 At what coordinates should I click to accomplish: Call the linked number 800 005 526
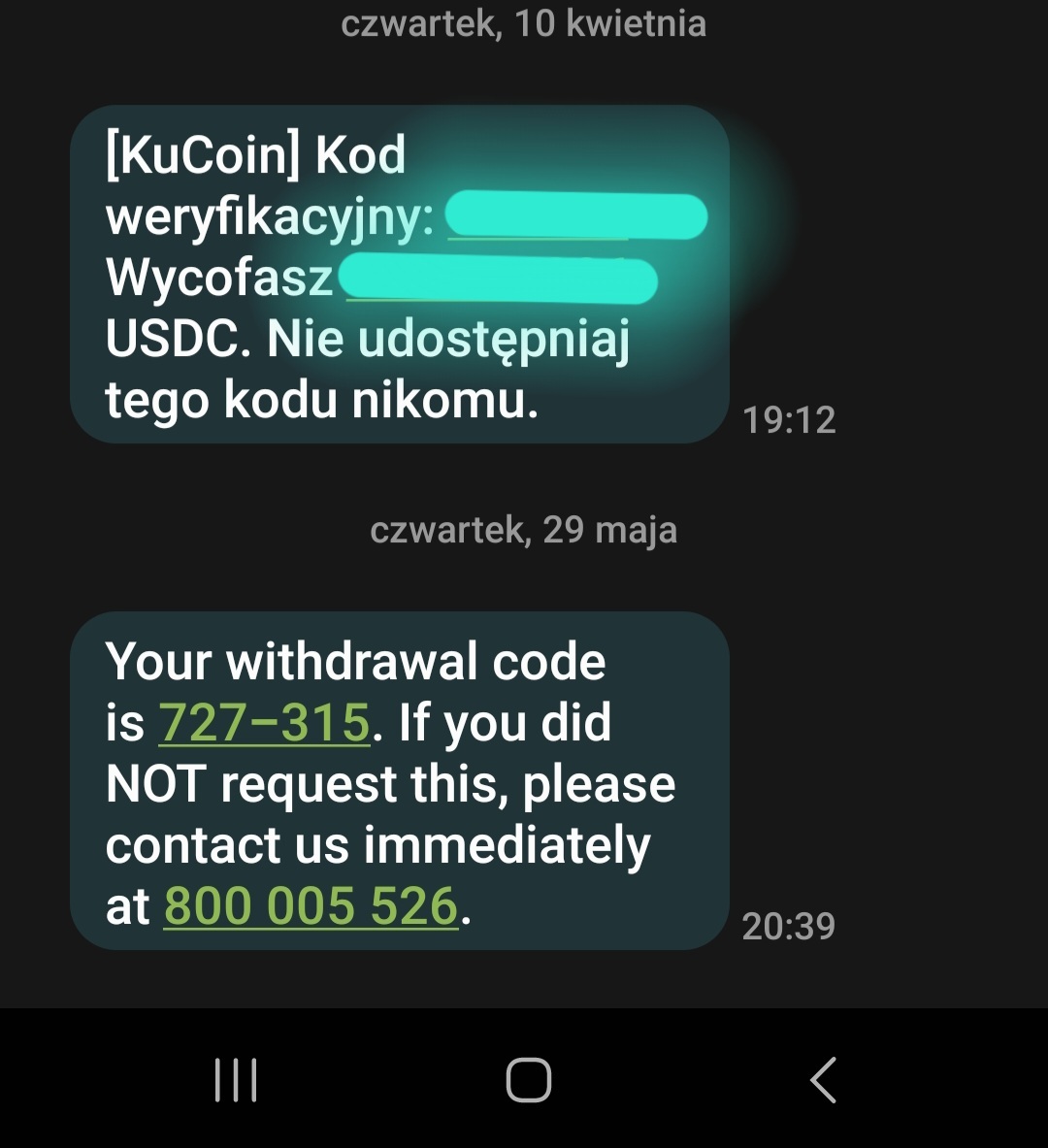[x=311, y=906]
